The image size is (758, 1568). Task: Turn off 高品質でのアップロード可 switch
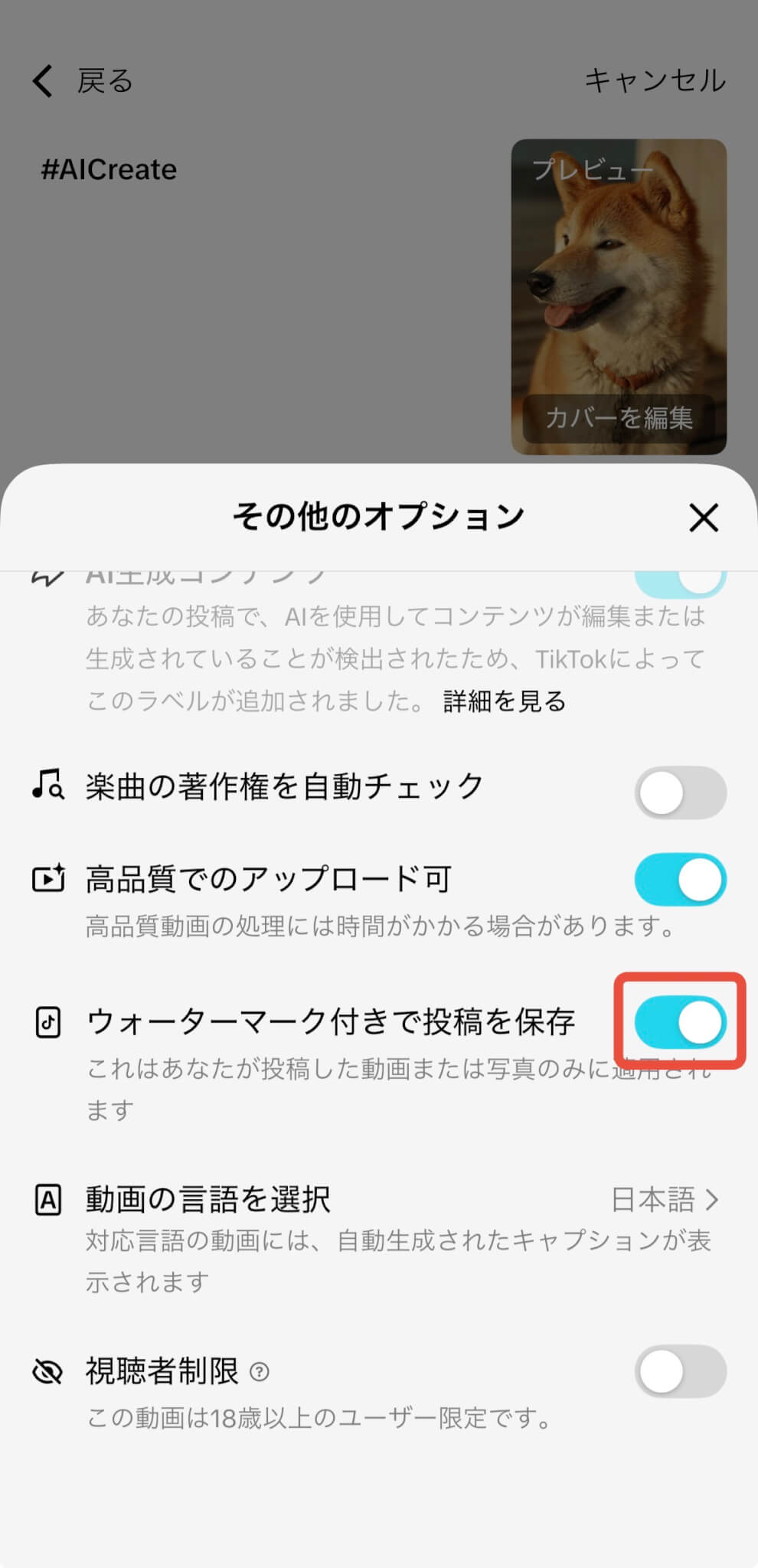coord(680,880)
